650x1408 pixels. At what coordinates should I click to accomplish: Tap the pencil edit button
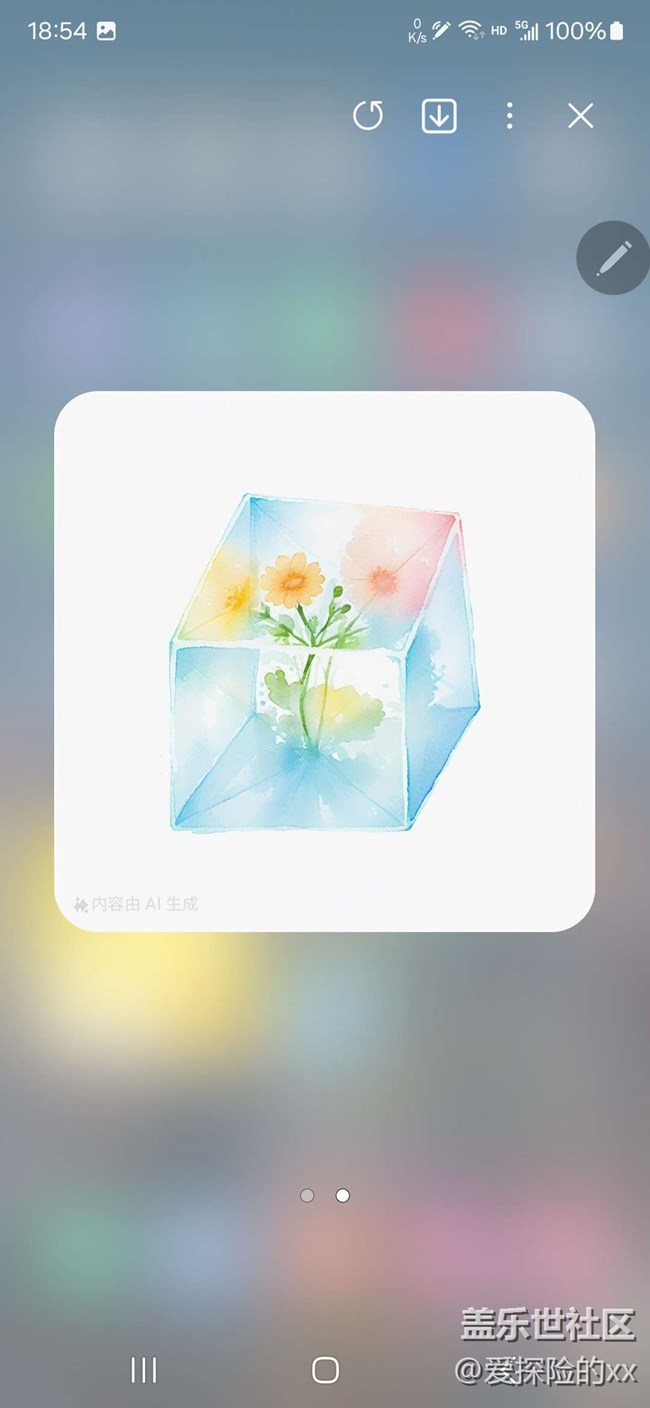pos(613,258)
